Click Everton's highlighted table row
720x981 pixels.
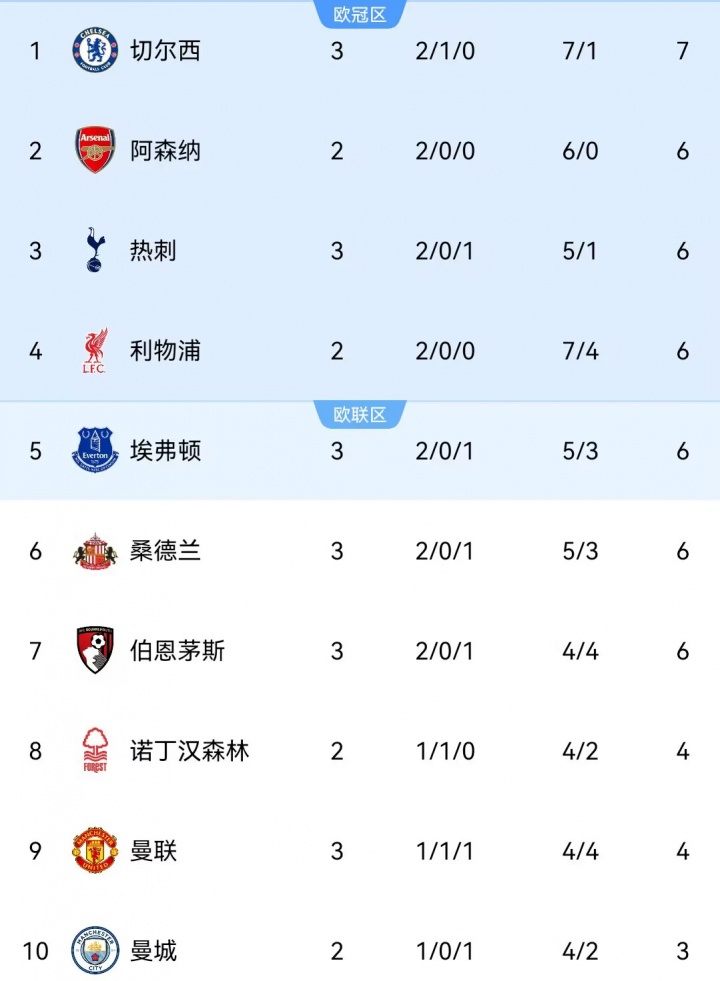coord(360,451)
